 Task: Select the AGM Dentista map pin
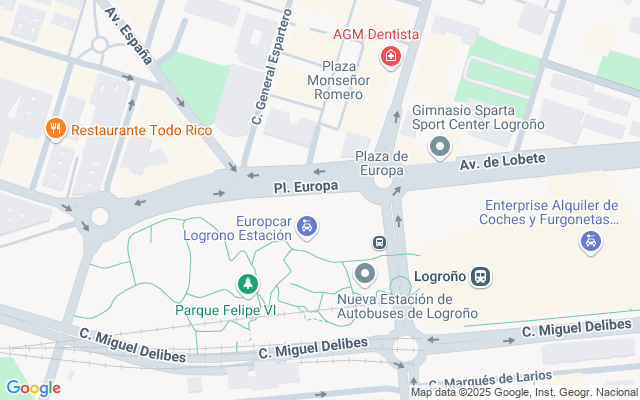point(391,57)
